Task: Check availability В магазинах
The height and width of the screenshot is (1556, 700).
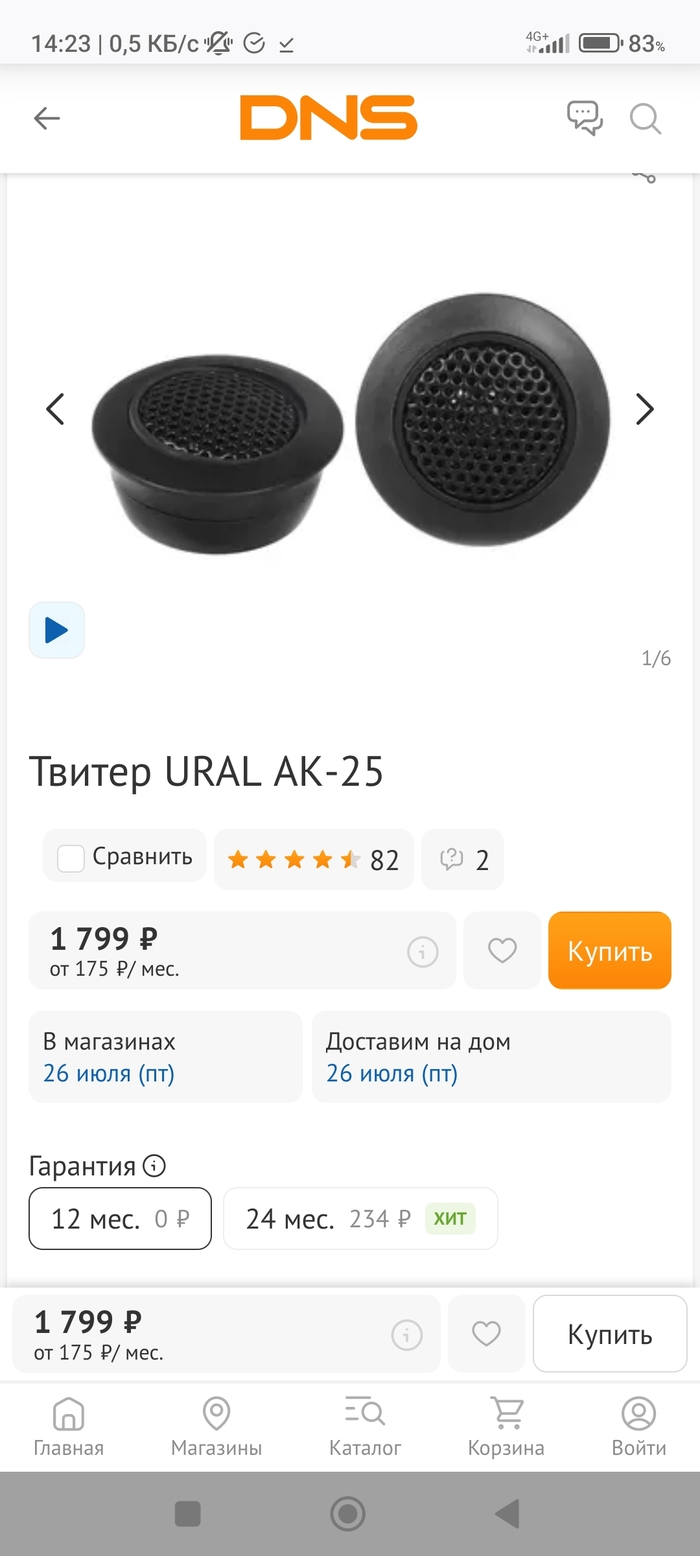Action: pos(165,1057)
